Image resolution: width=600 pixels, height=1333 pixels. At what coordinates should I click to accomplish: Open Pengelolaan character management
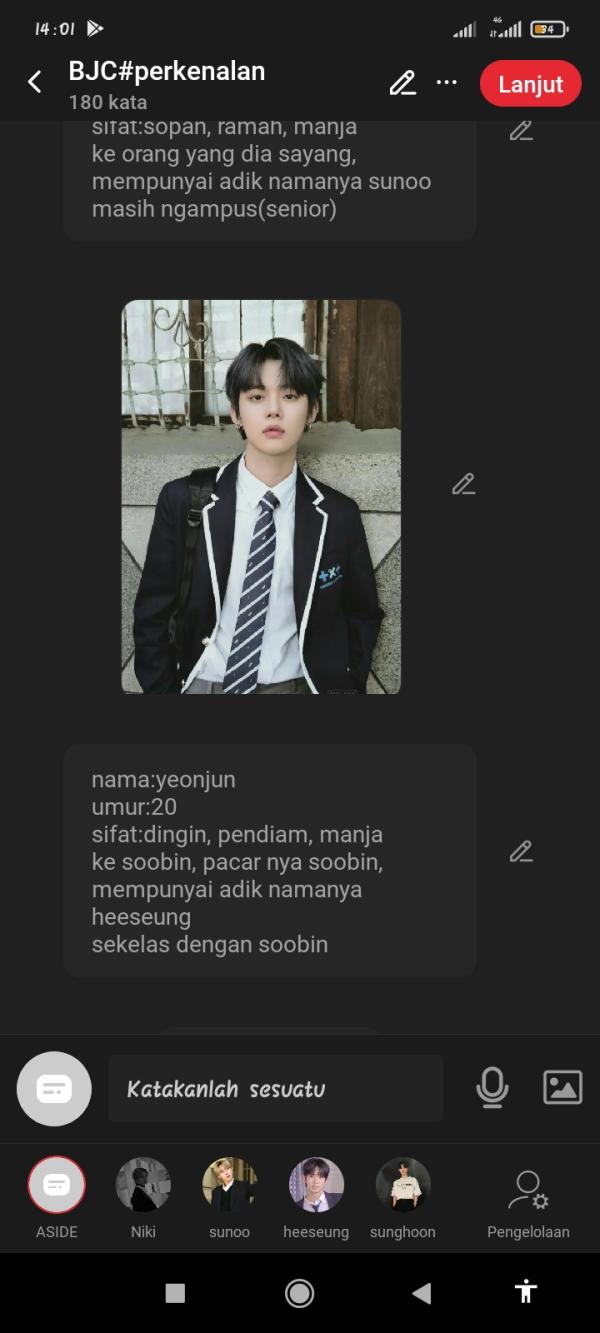(528, 1200)
